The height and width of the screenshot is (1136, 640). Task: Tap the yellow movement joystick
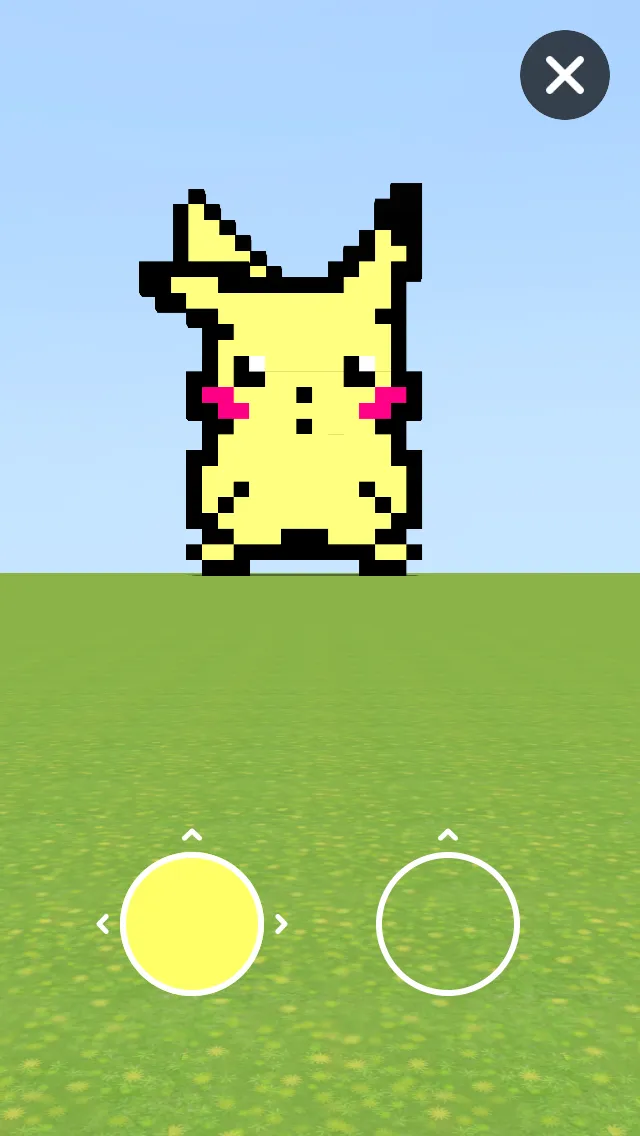(x=192, y=923)
